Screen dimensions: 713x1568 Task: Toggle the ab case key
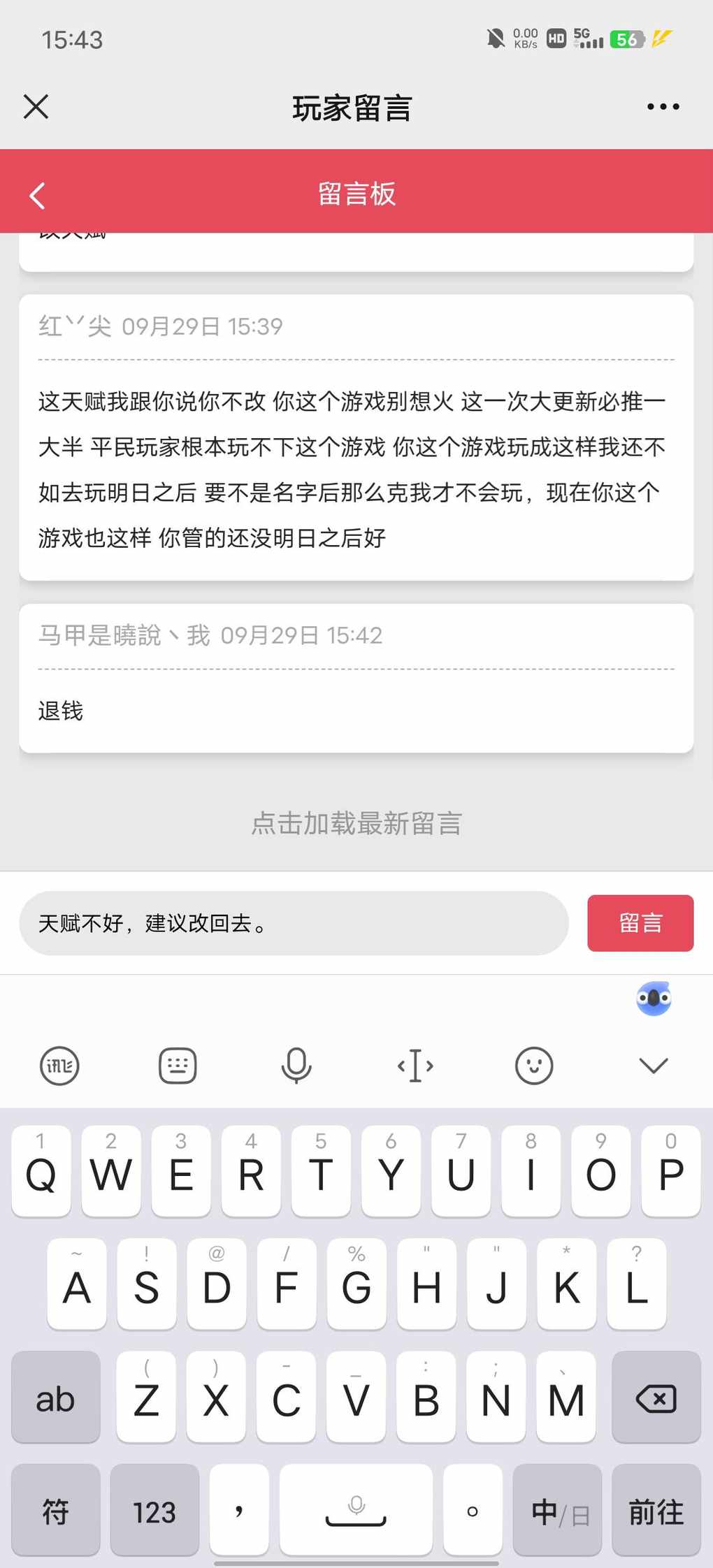pyautogui.click(x=56, y=1398)
